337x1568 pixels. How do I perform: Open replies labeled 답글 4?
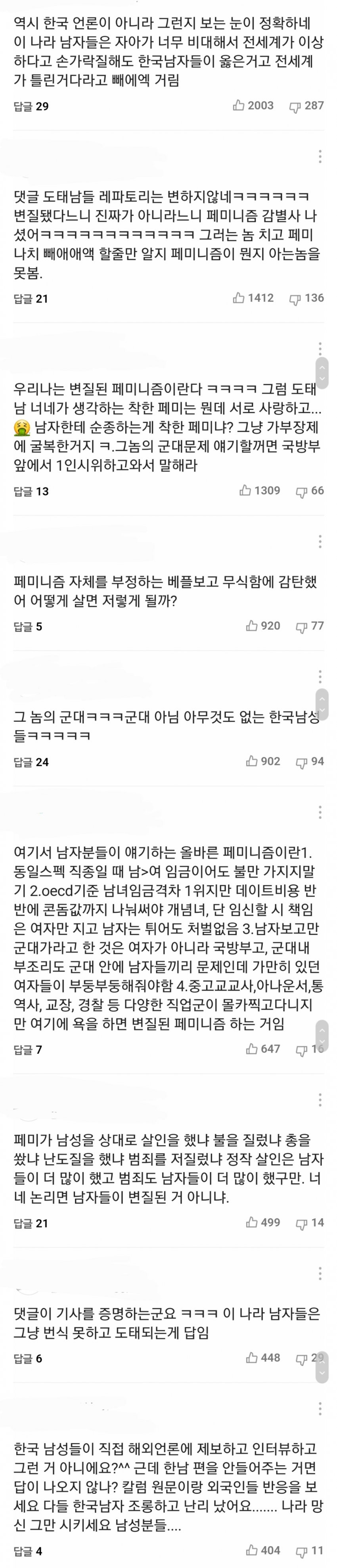tap(28, 1551)
